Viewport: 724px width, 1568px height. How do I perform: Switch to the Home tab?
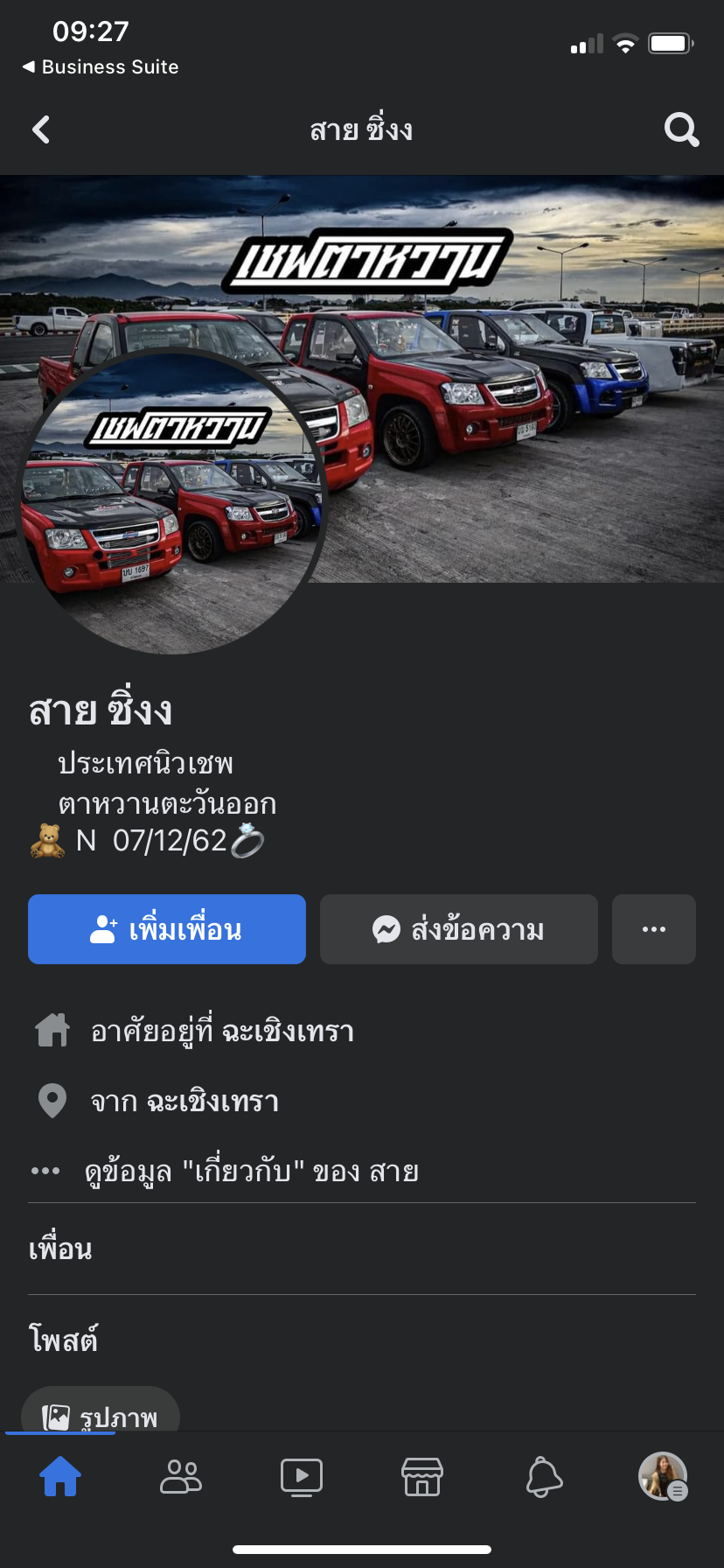point(60,1477)
